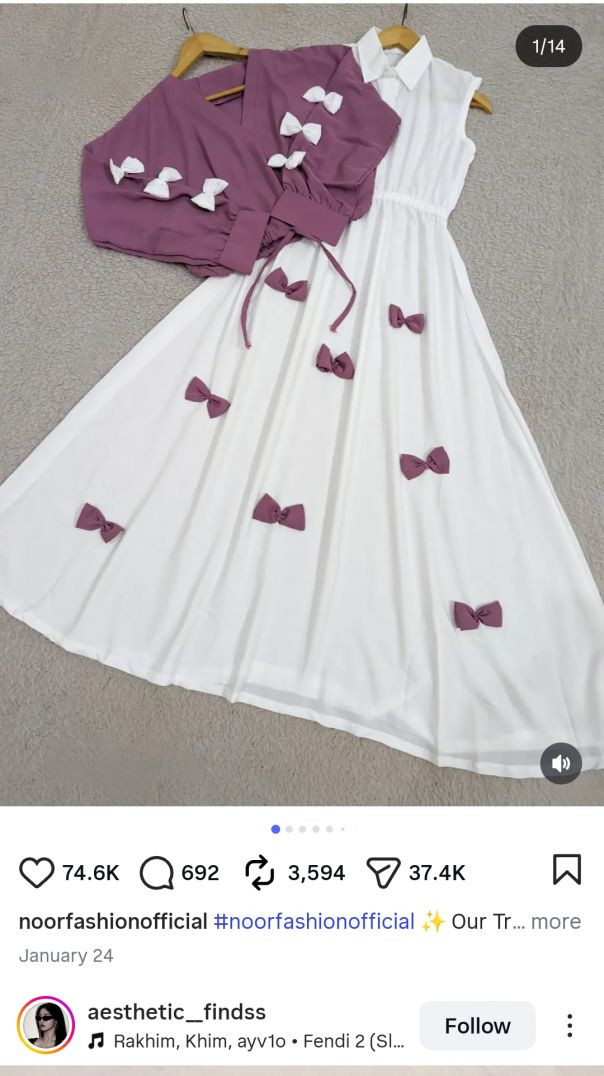604x1076 pixels.
Task: Save the post with bookmark icon
Action: (566, 870)
